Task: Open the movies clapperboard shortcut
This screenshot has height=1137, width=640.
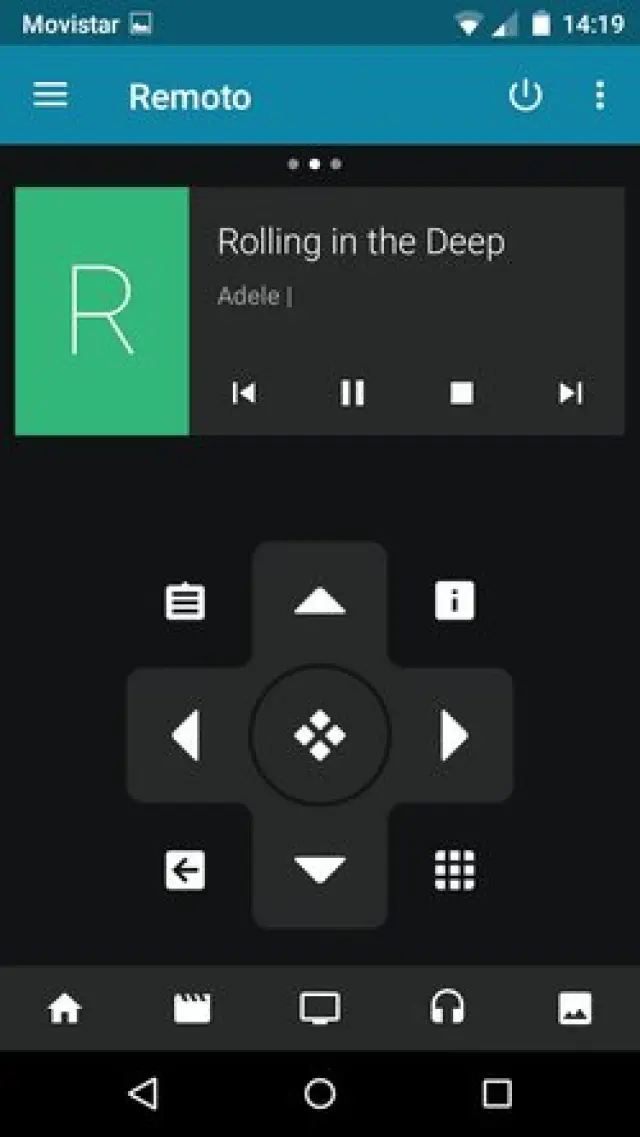Action: click(192, 1009)
